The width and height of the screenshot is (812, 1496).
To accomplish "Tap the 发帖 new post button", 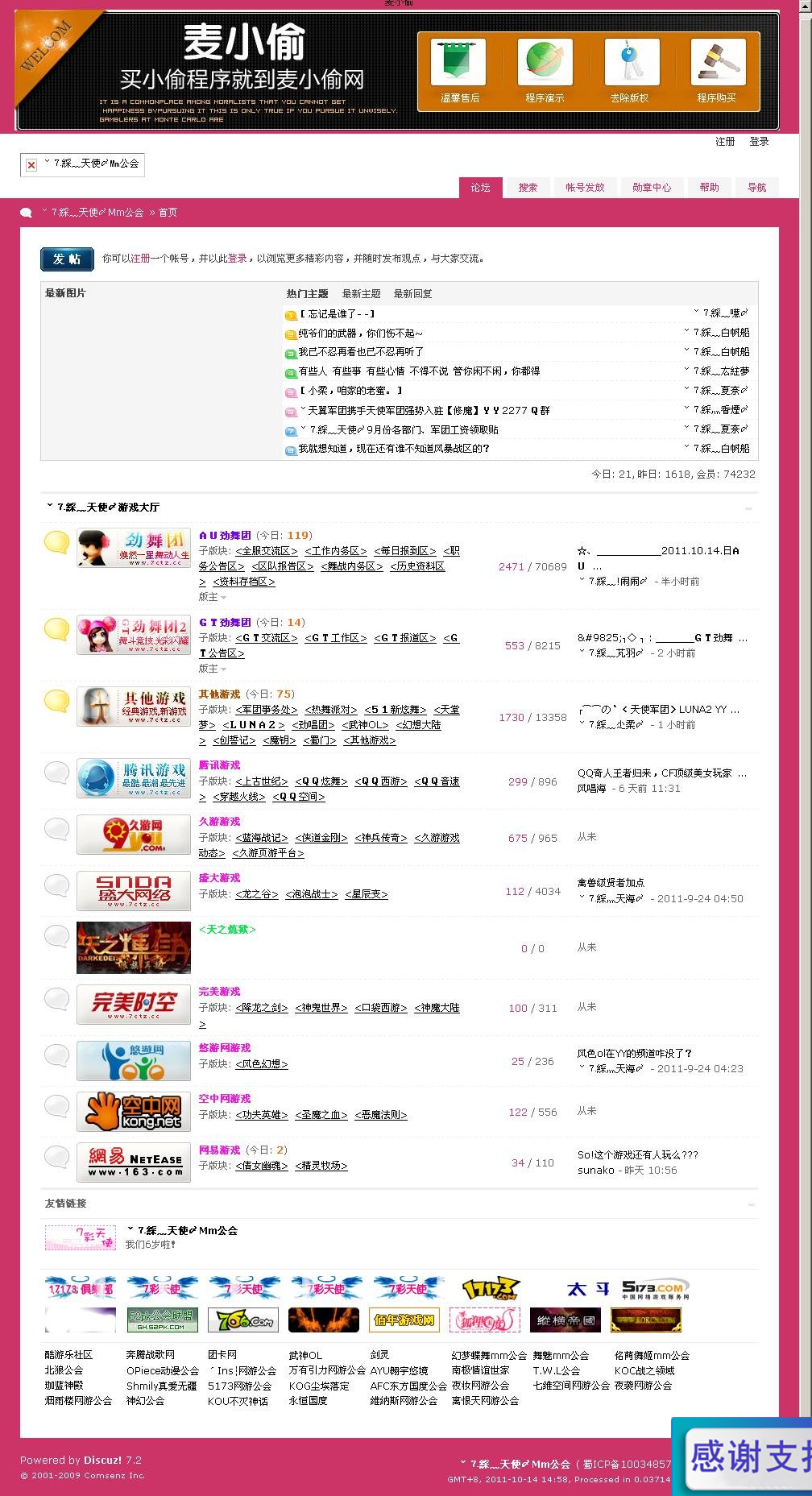I will pyautogui.click(x=67, y=259).
